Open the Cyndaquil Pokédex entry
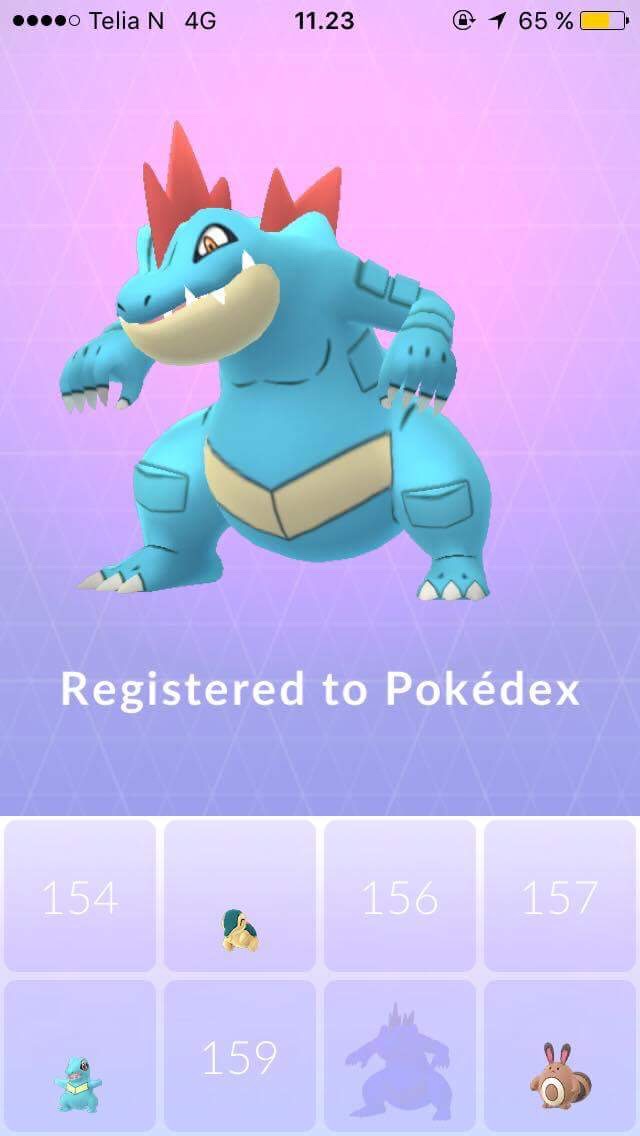The image size is (640, 1136). (240, 895)
